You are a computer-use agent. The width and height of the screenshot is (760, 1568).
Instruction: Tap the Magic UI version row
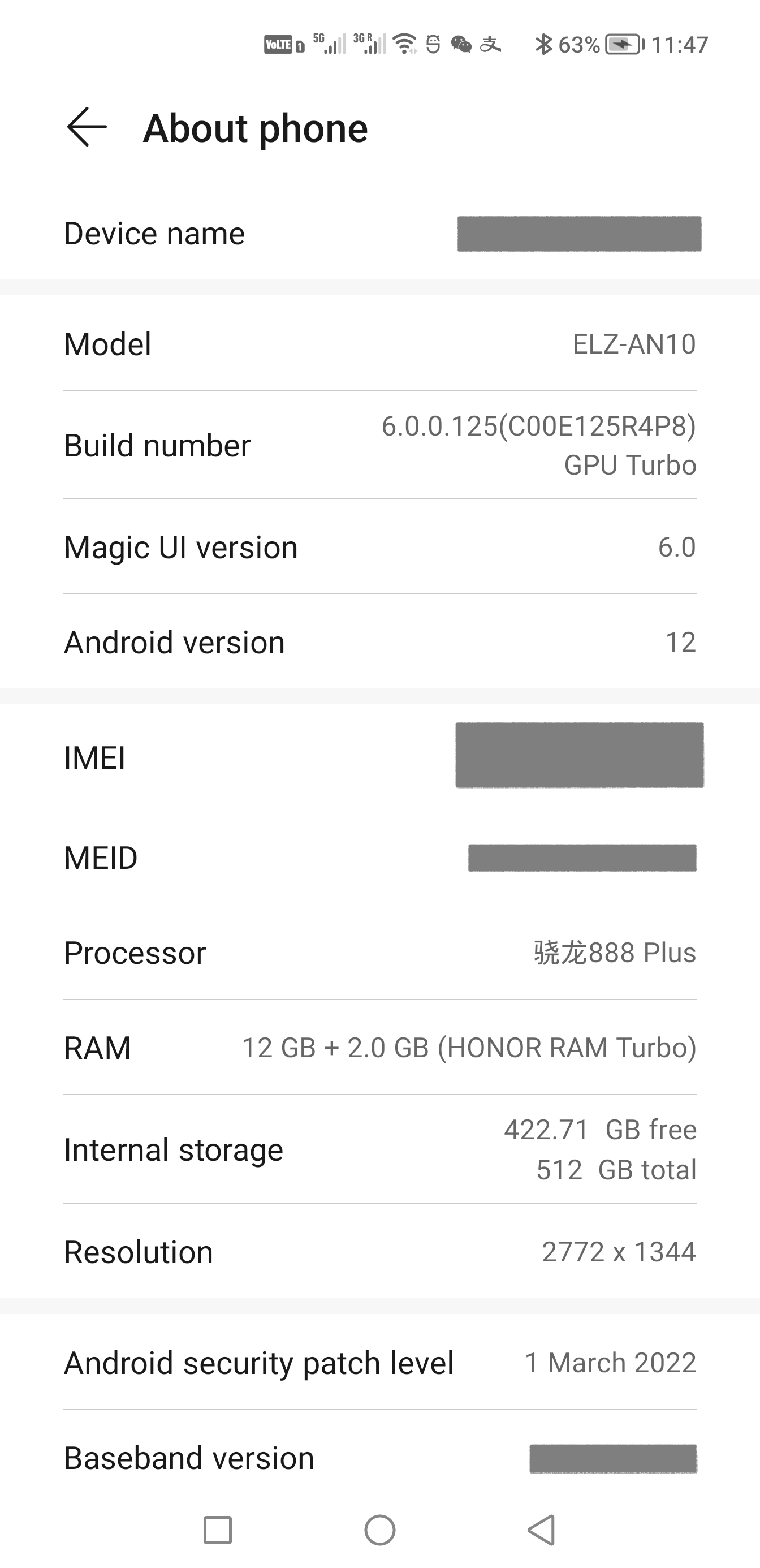[x=379, y=546]
